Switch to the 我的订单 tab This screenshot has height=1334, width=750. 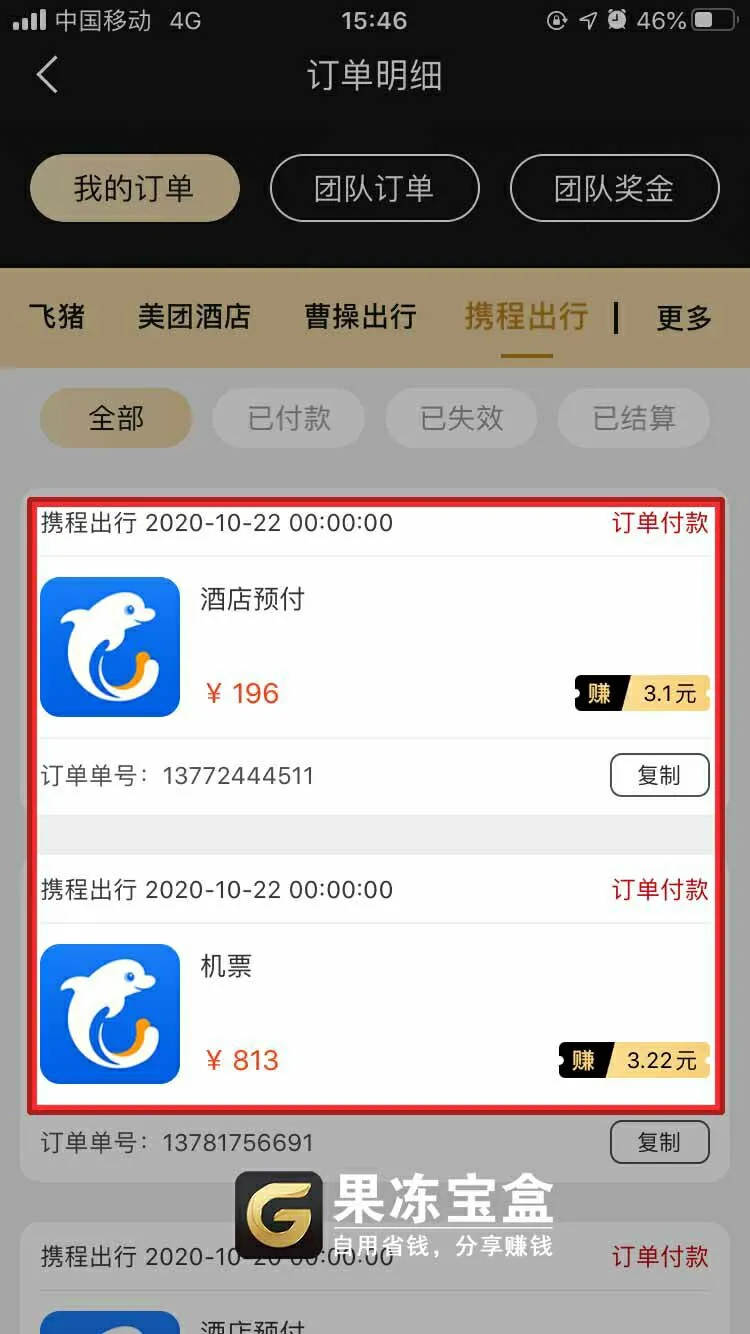(x=134, y=188)
